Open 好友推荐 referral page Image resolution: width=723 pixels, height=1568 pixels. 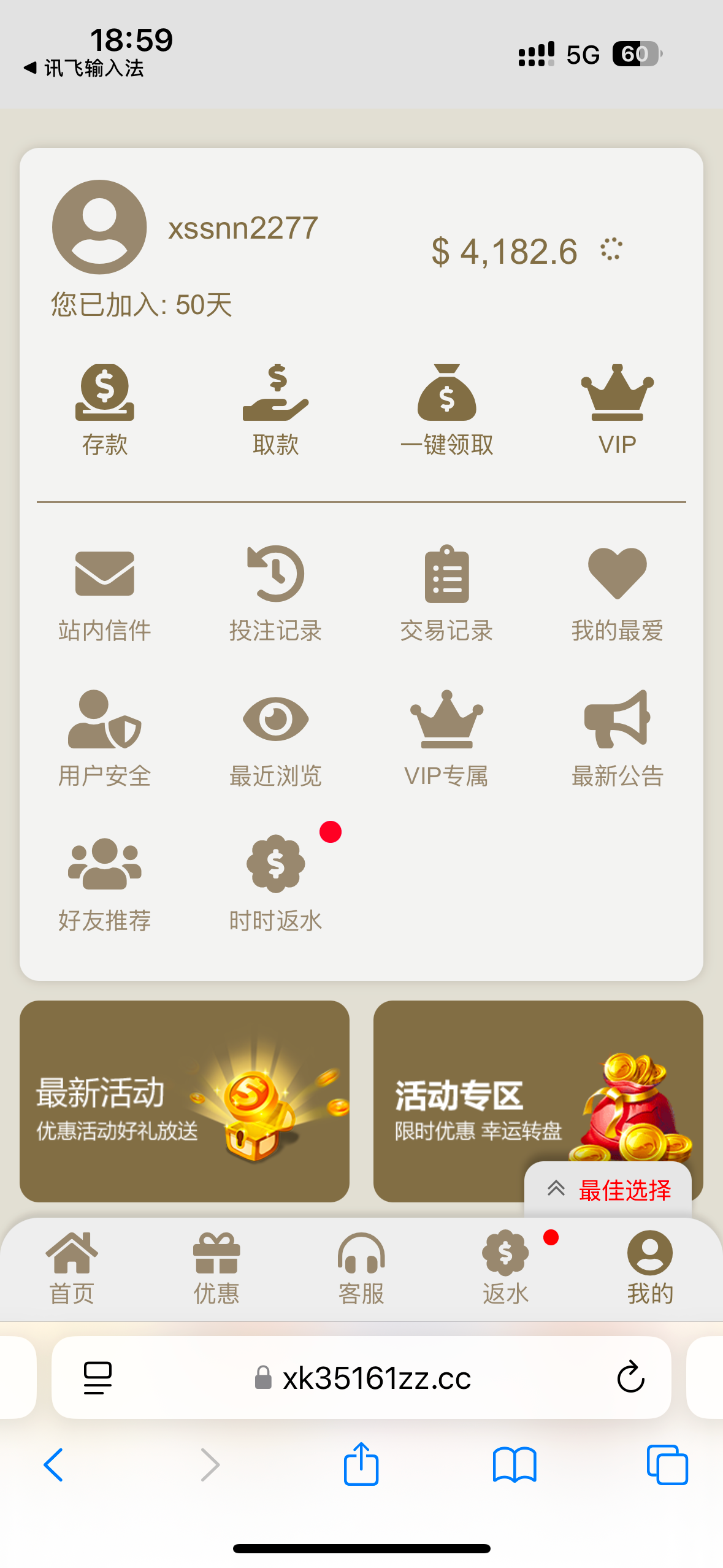105,883
